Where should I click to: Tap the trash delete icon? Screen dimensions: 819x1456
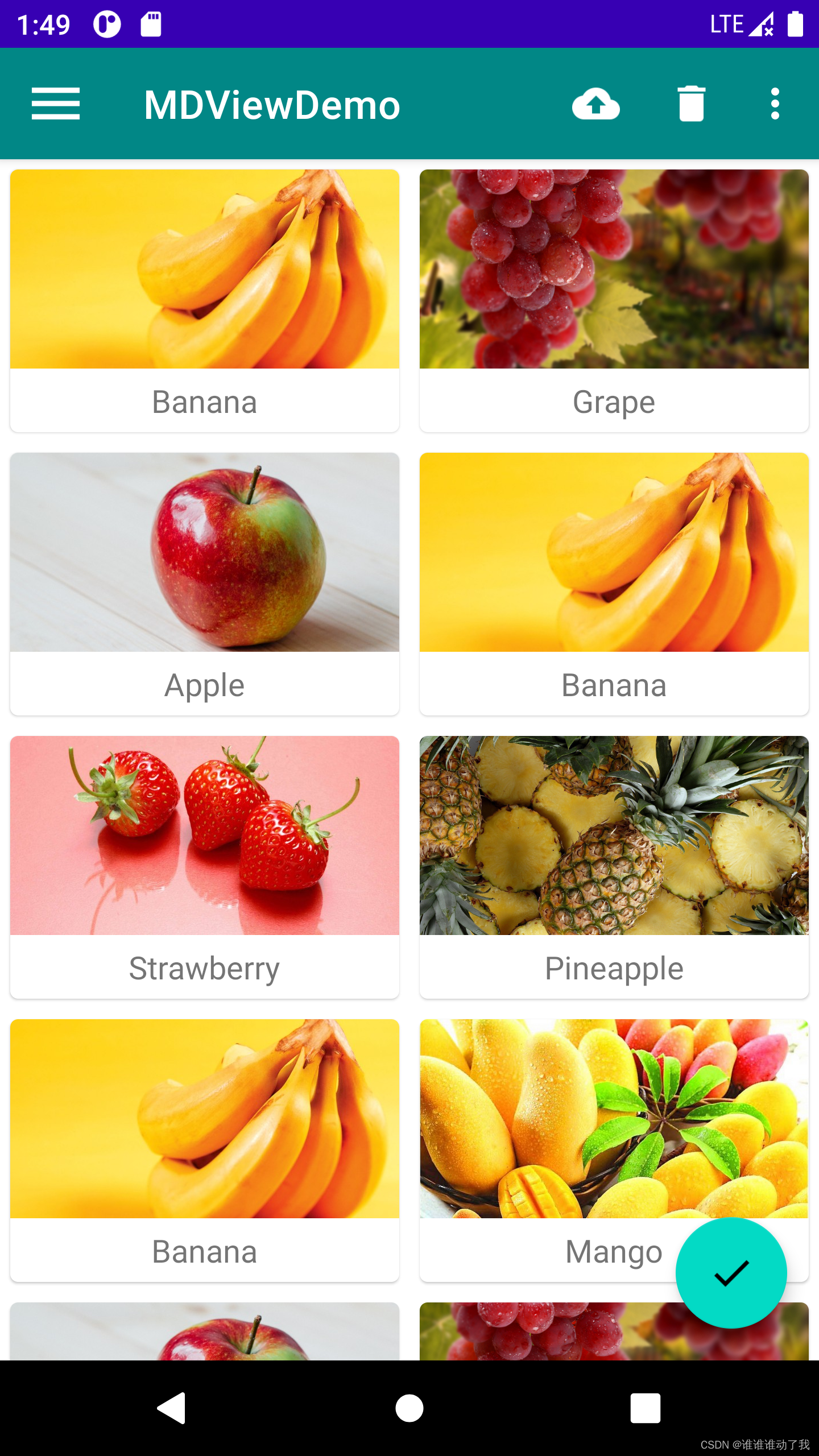tap(692, 104)
